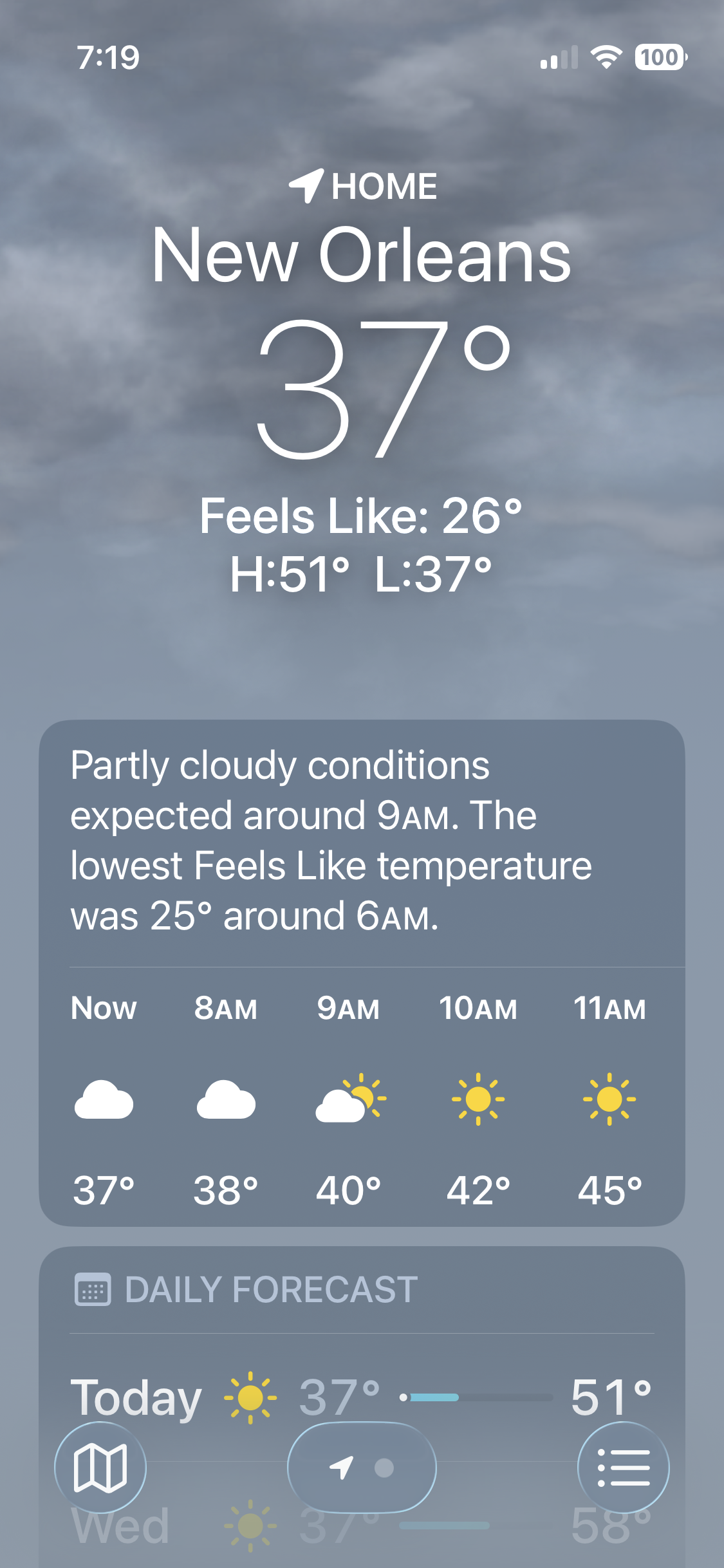Screen dimensions: 724x1568
Task: Open Today's daily forecast details
Action: point(361,1396)
